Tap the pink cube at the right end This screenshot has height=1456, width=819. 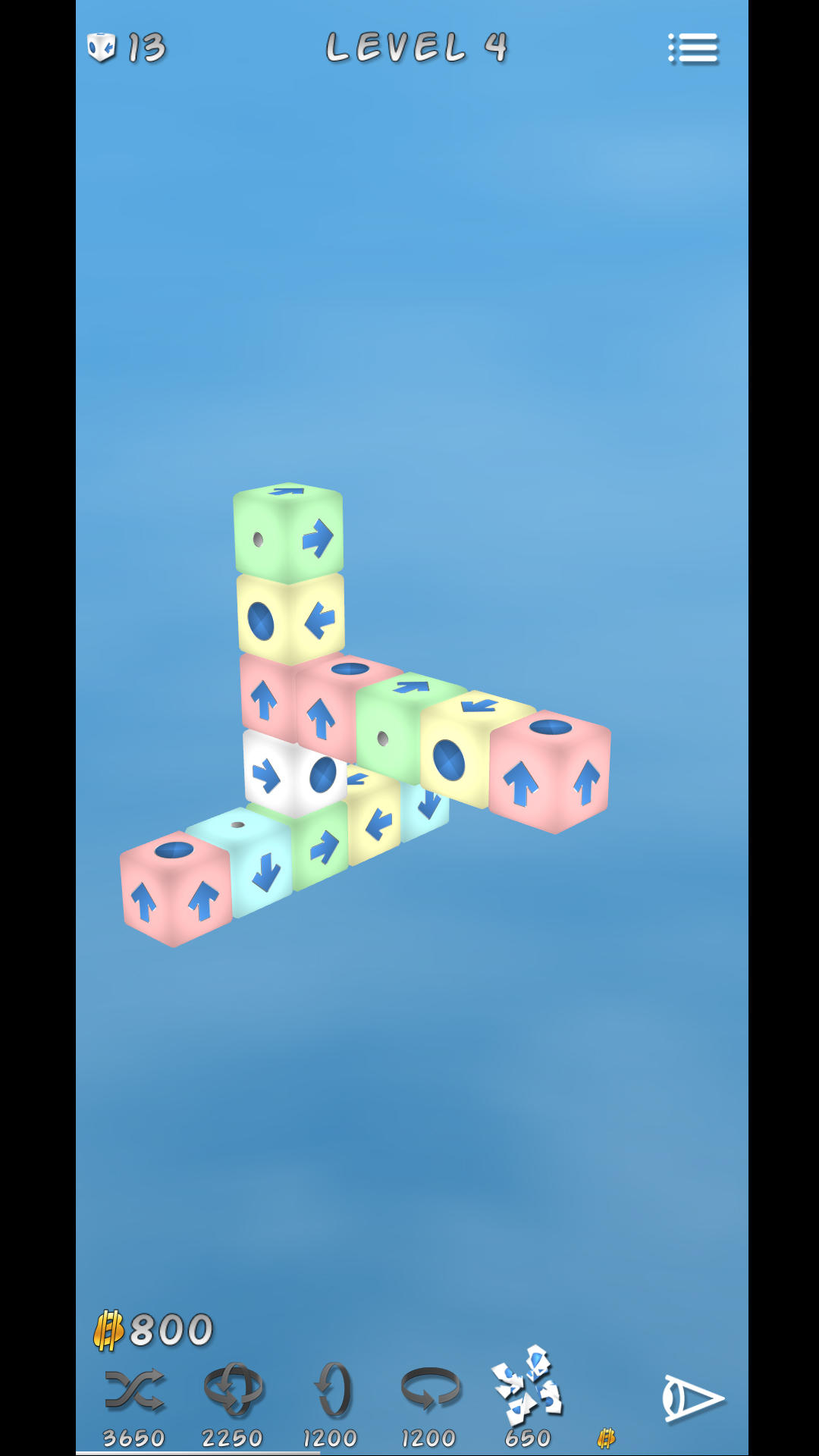(551, 773)
